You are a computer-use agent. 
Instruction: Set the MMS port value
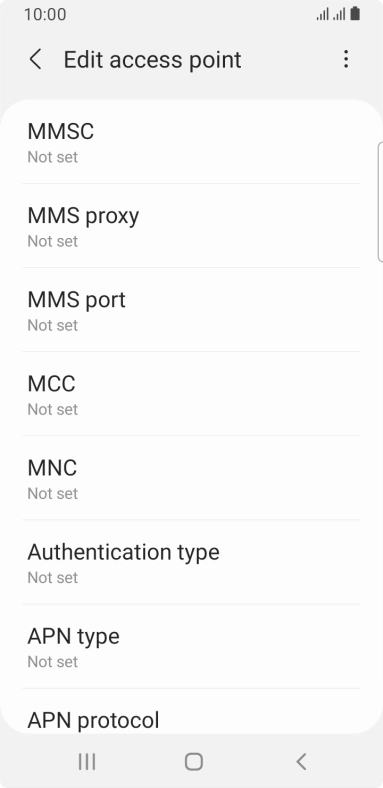coord(192,310)
